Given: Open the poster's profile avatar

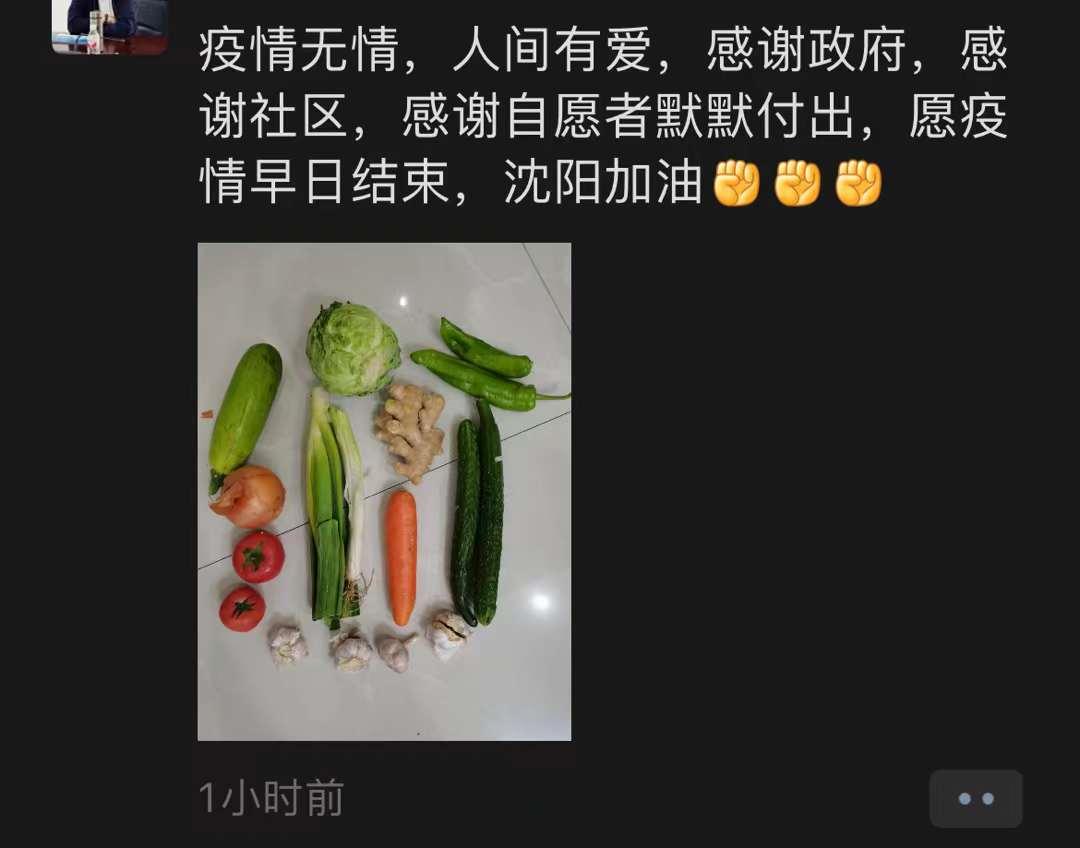Looking at the screenshot, I should (109, 25).
